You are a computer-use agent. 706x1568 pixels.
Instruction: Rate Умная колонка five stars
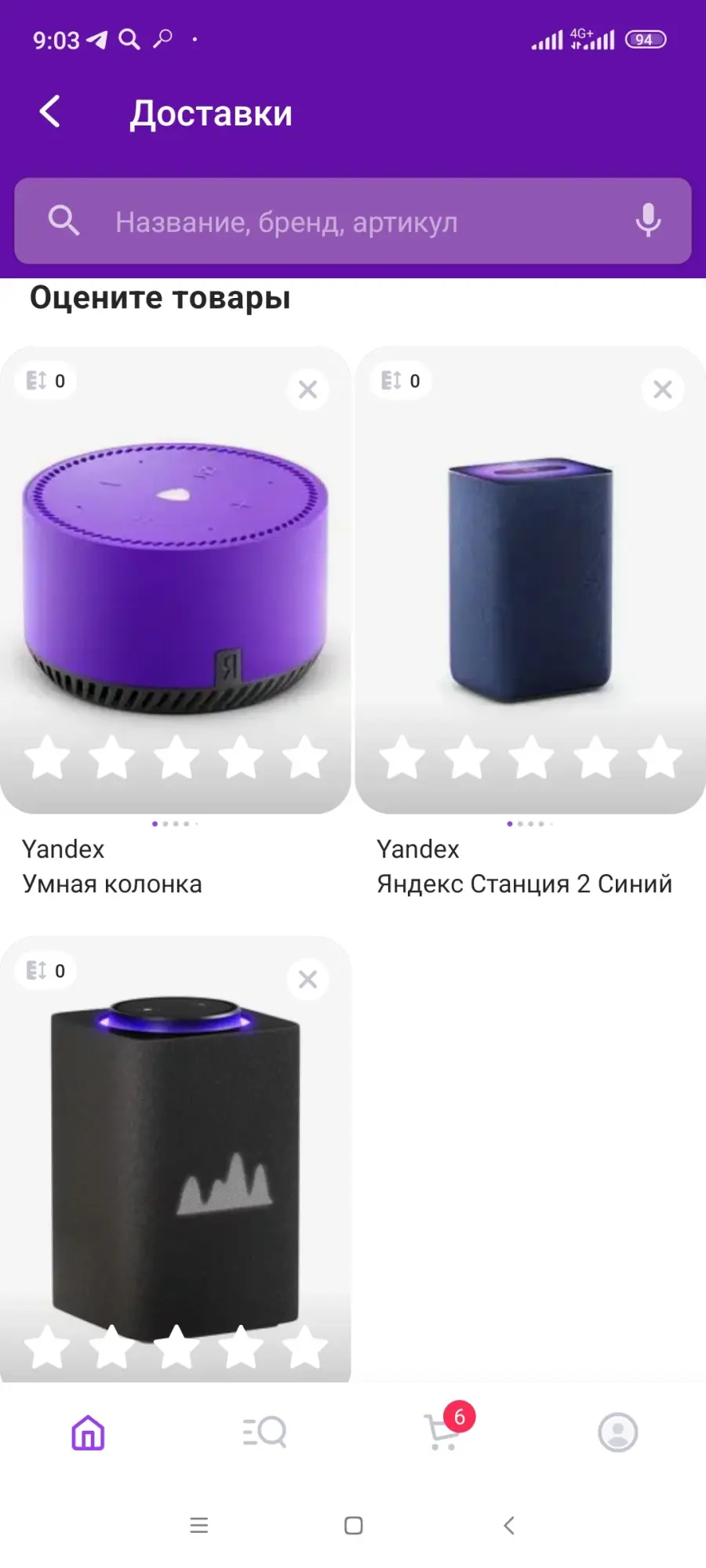[x=305, y=757]
